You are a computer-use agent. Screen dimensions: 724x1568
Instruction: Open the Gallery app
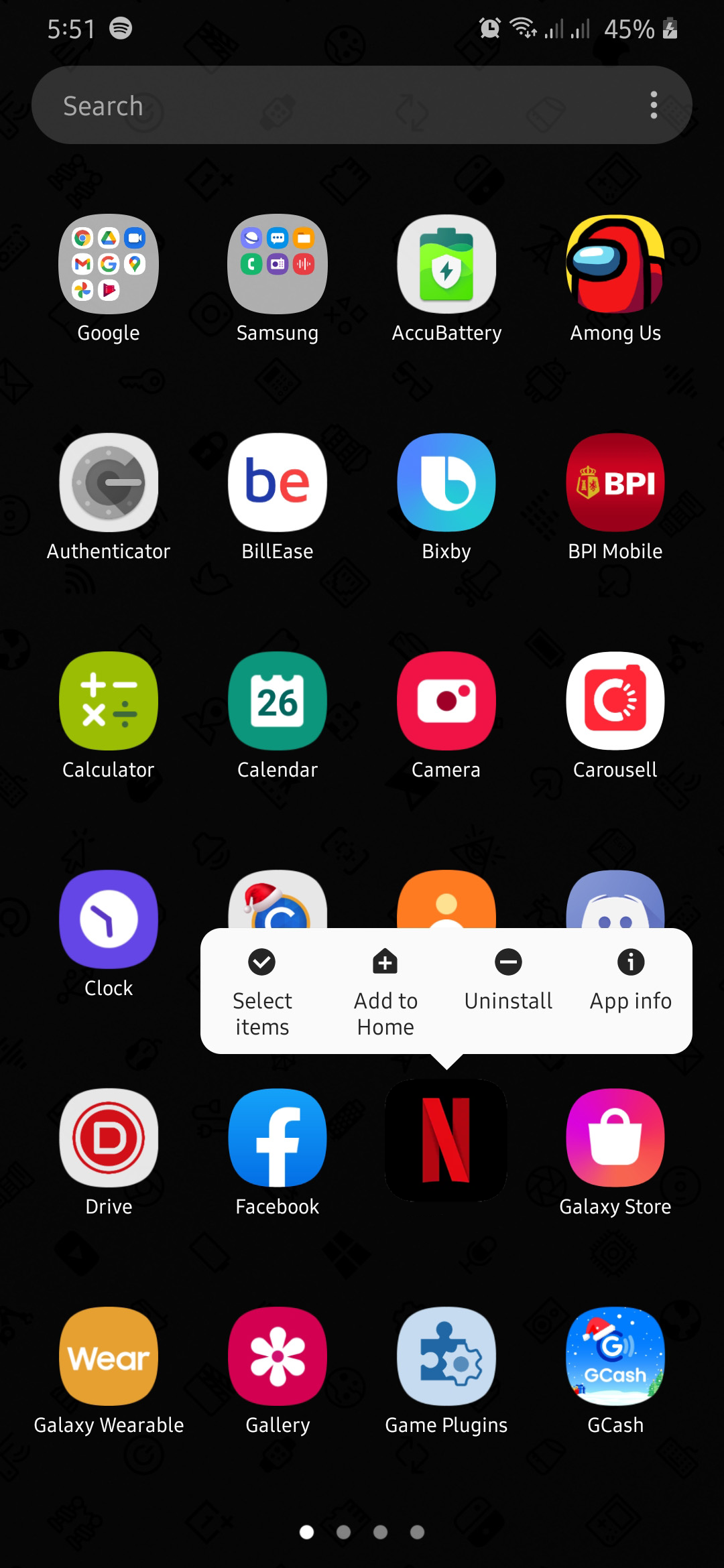pos(278,1357)
